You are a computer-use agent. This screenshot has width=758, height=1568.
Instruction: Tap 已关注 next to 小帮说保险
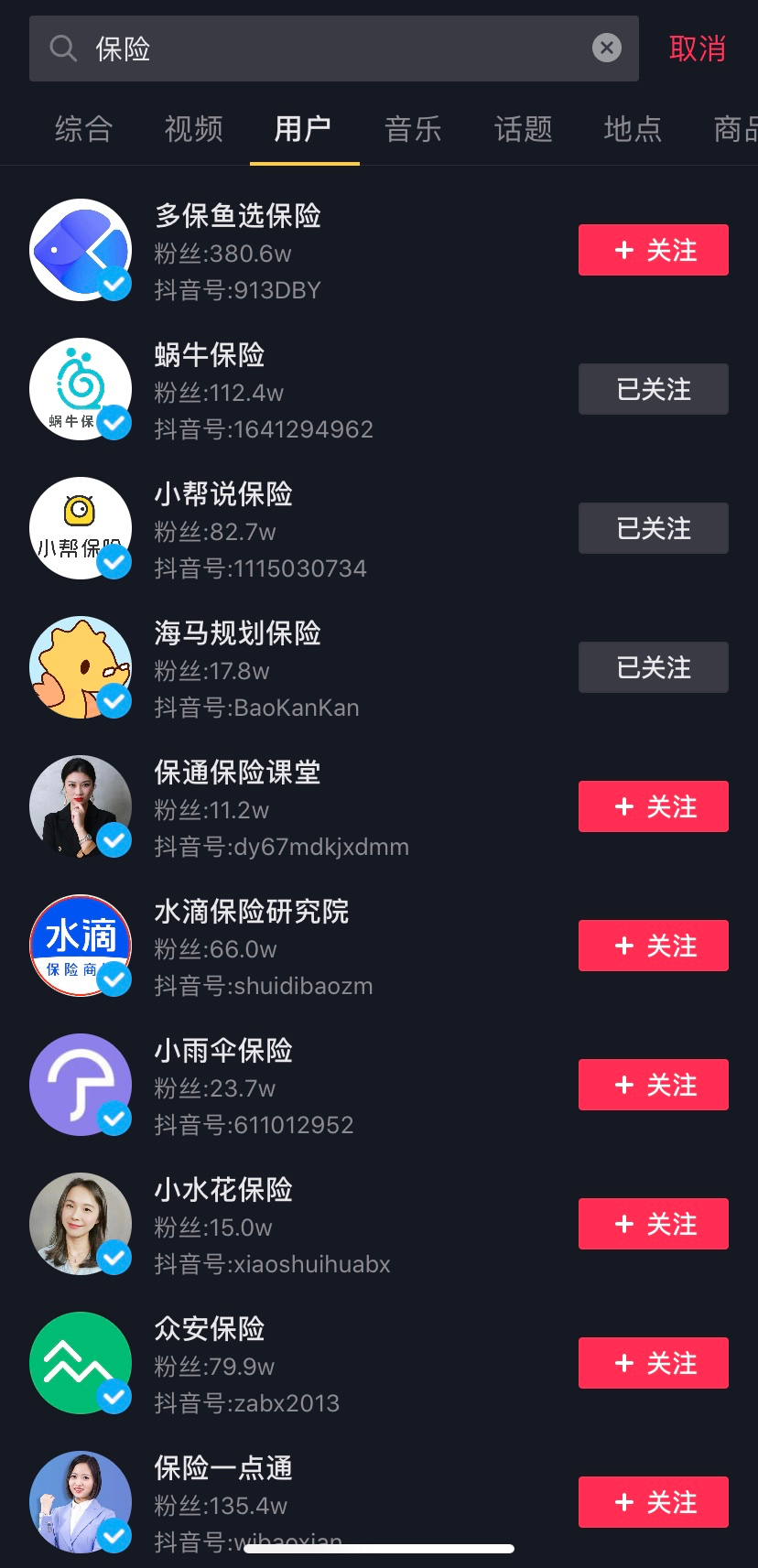tap(653, 528)
